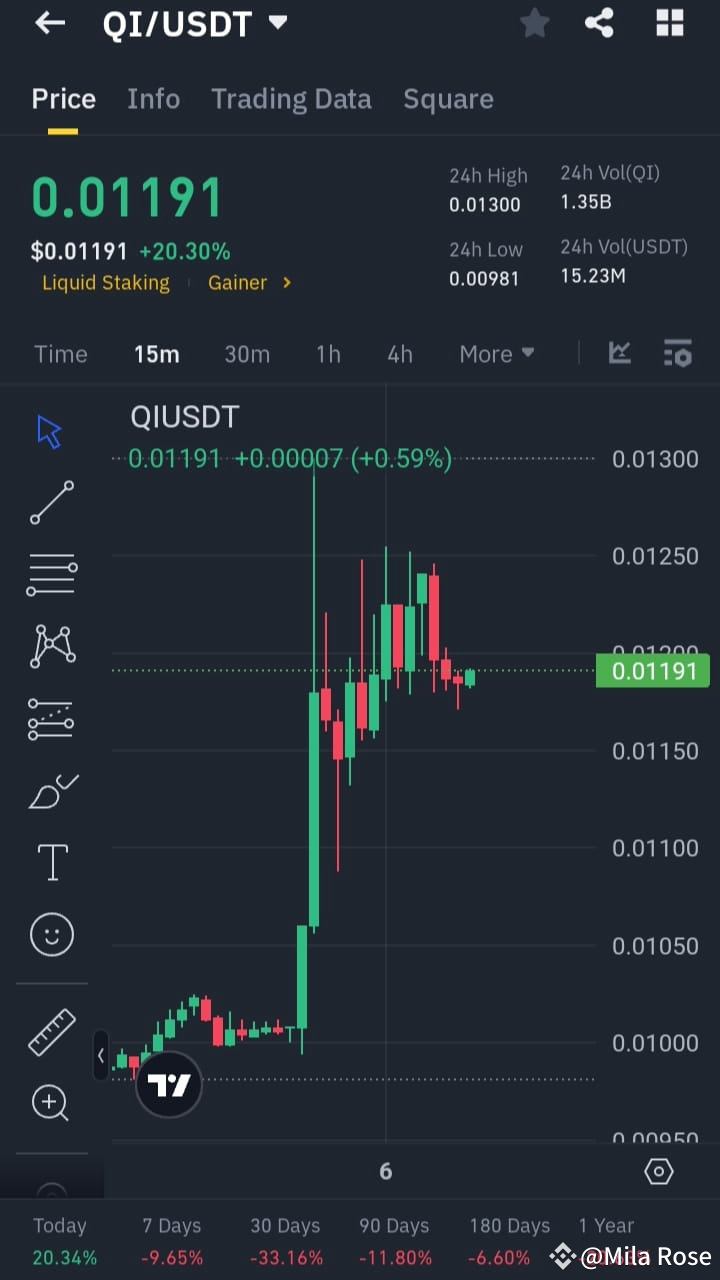This screenshot has height=1280, width=720.
Task: Open the horizontal lines drawing tool
Action: tap(51, 574)
